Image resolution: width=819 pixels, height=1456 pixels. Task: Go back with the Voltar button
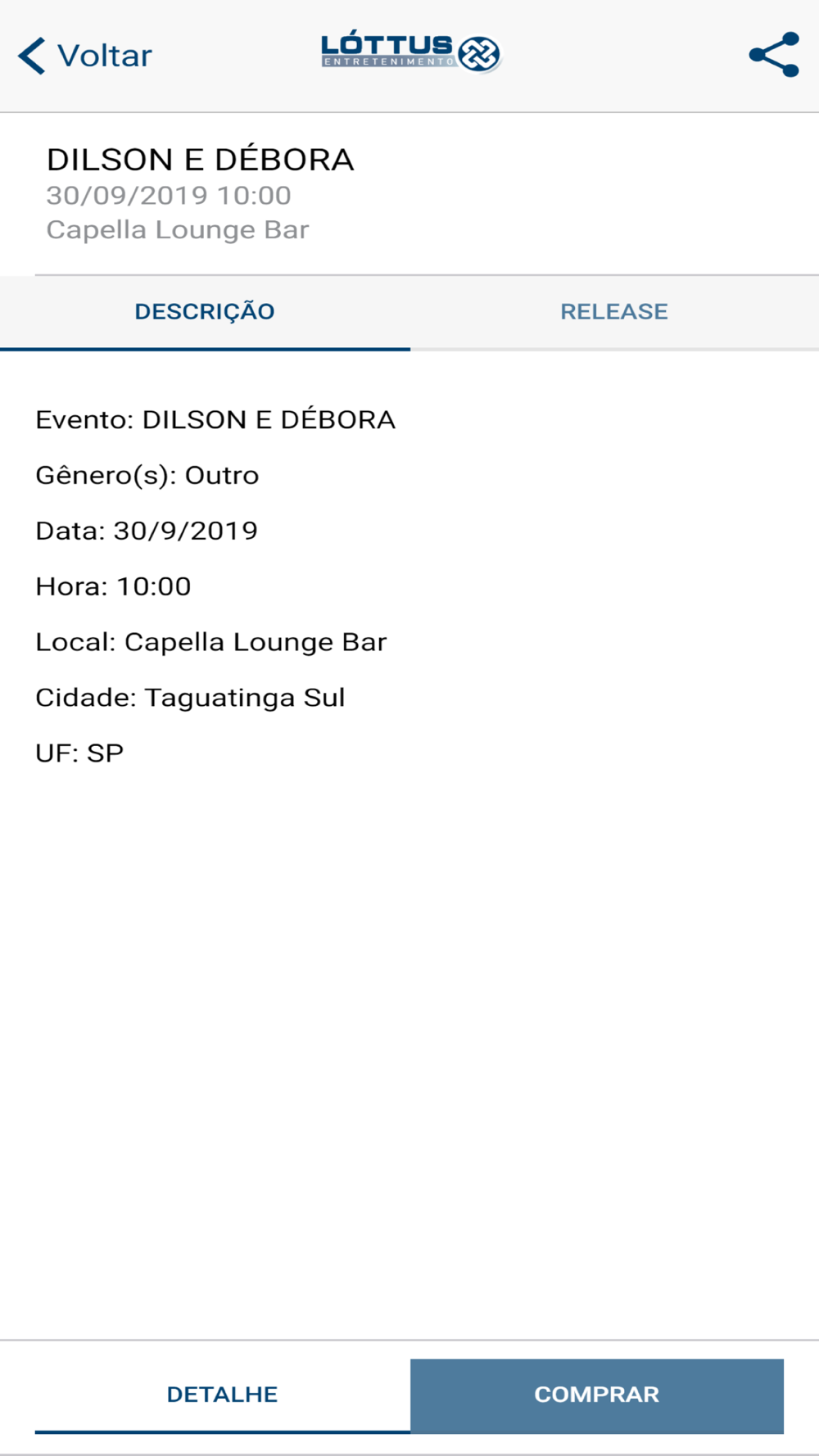point(85,56)
